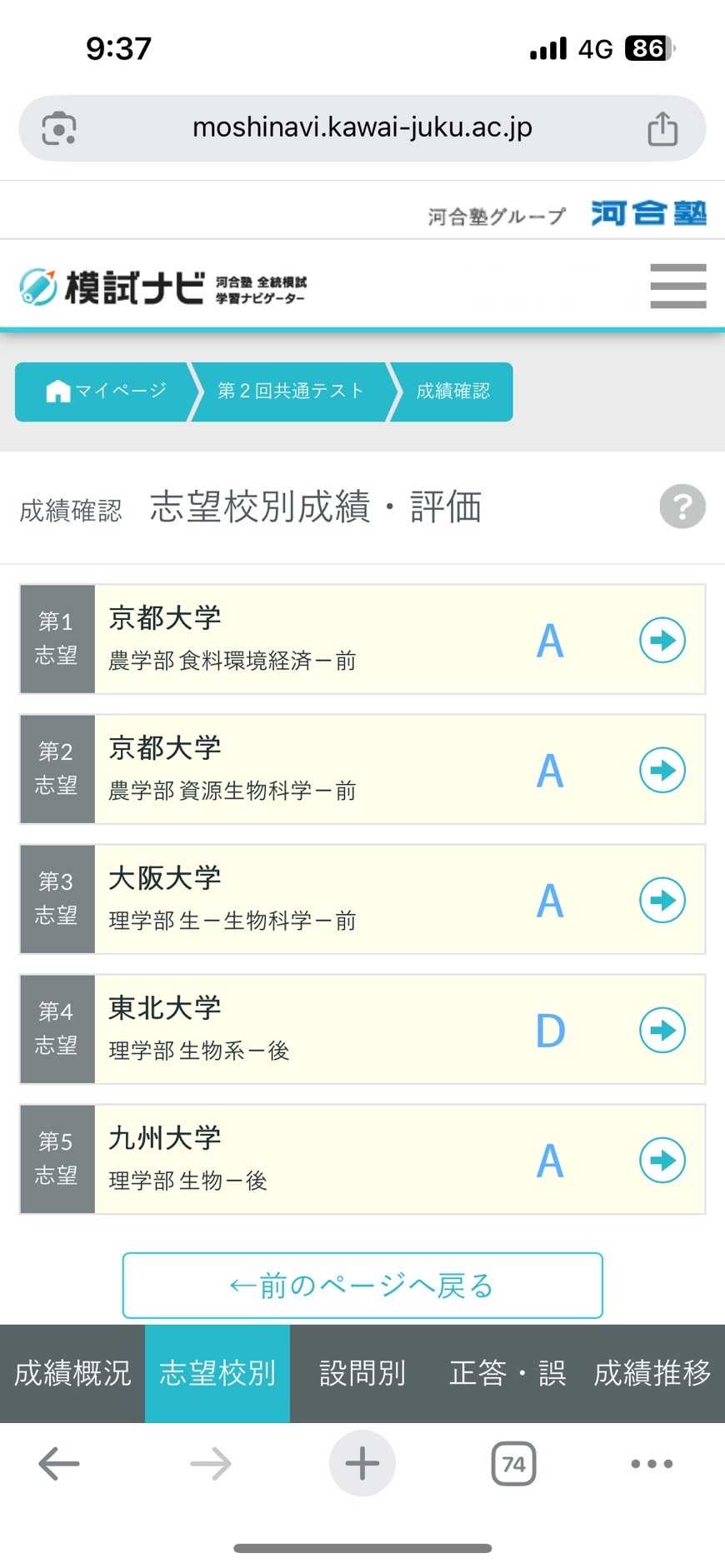Open 九州大学 理学部 生物 details

pyautogui.click(x=662, y=1160)
